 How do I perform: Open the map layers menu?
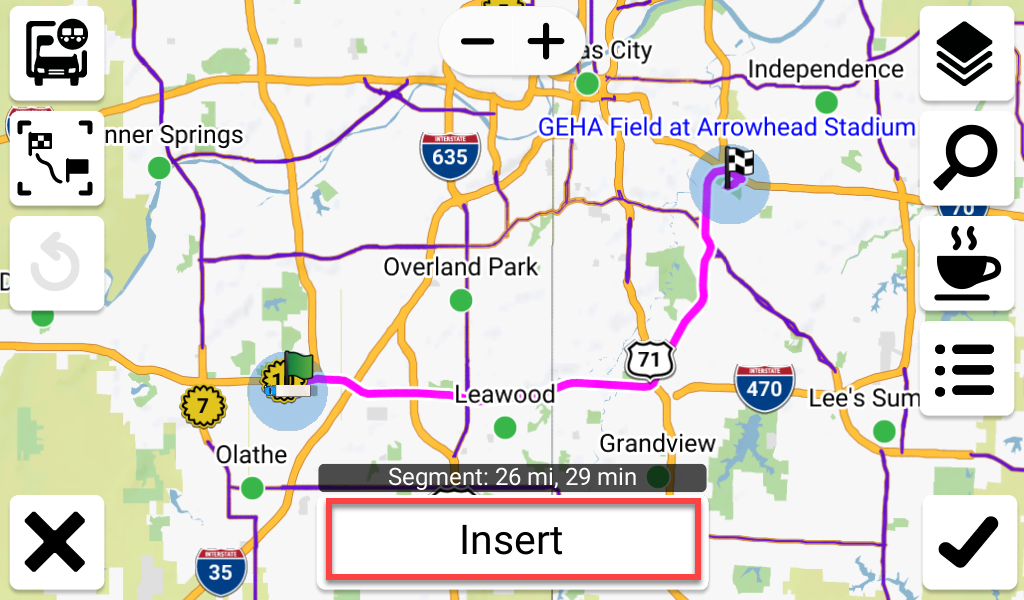[966, 53]
